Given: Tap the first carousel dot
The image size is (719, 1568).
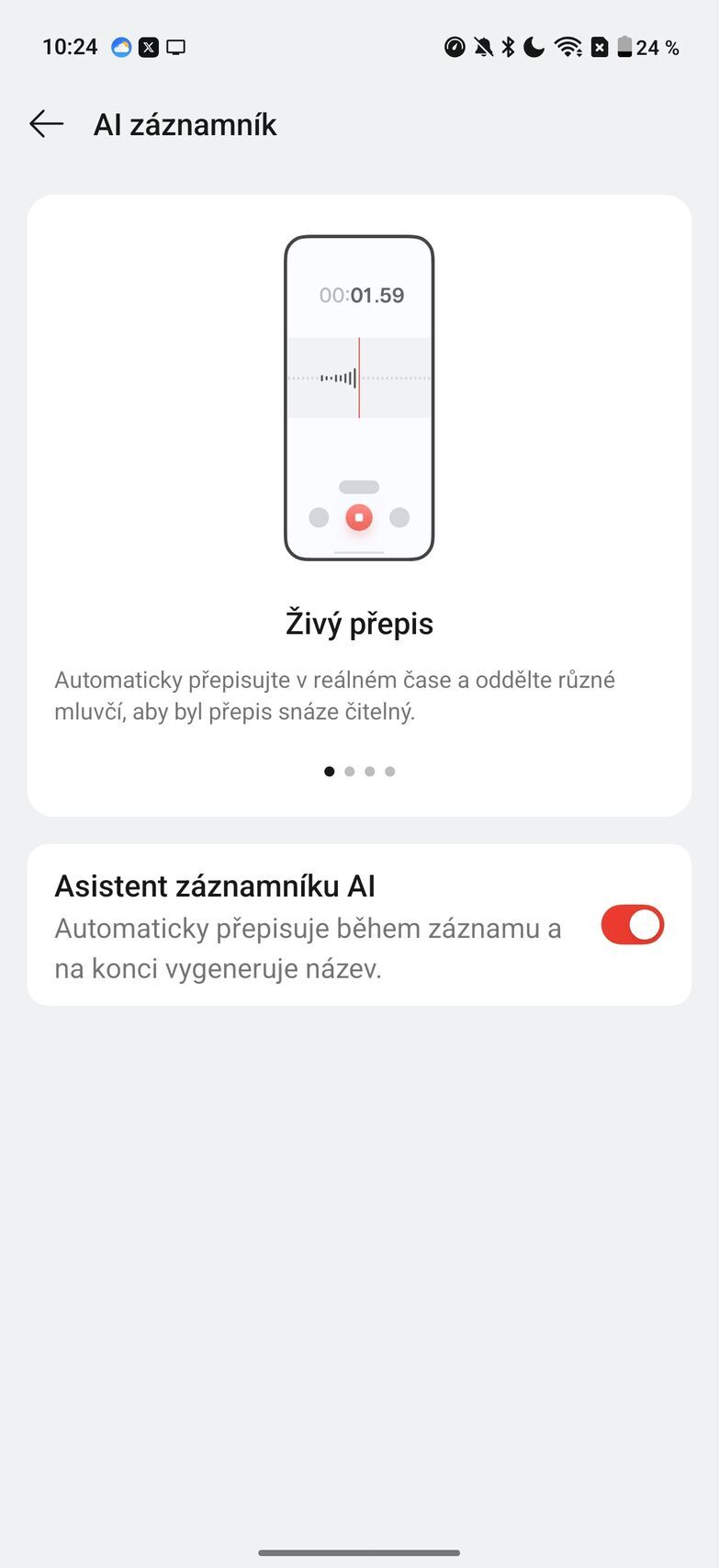Looking at the screenshot, I should click(x=329, y=772).
